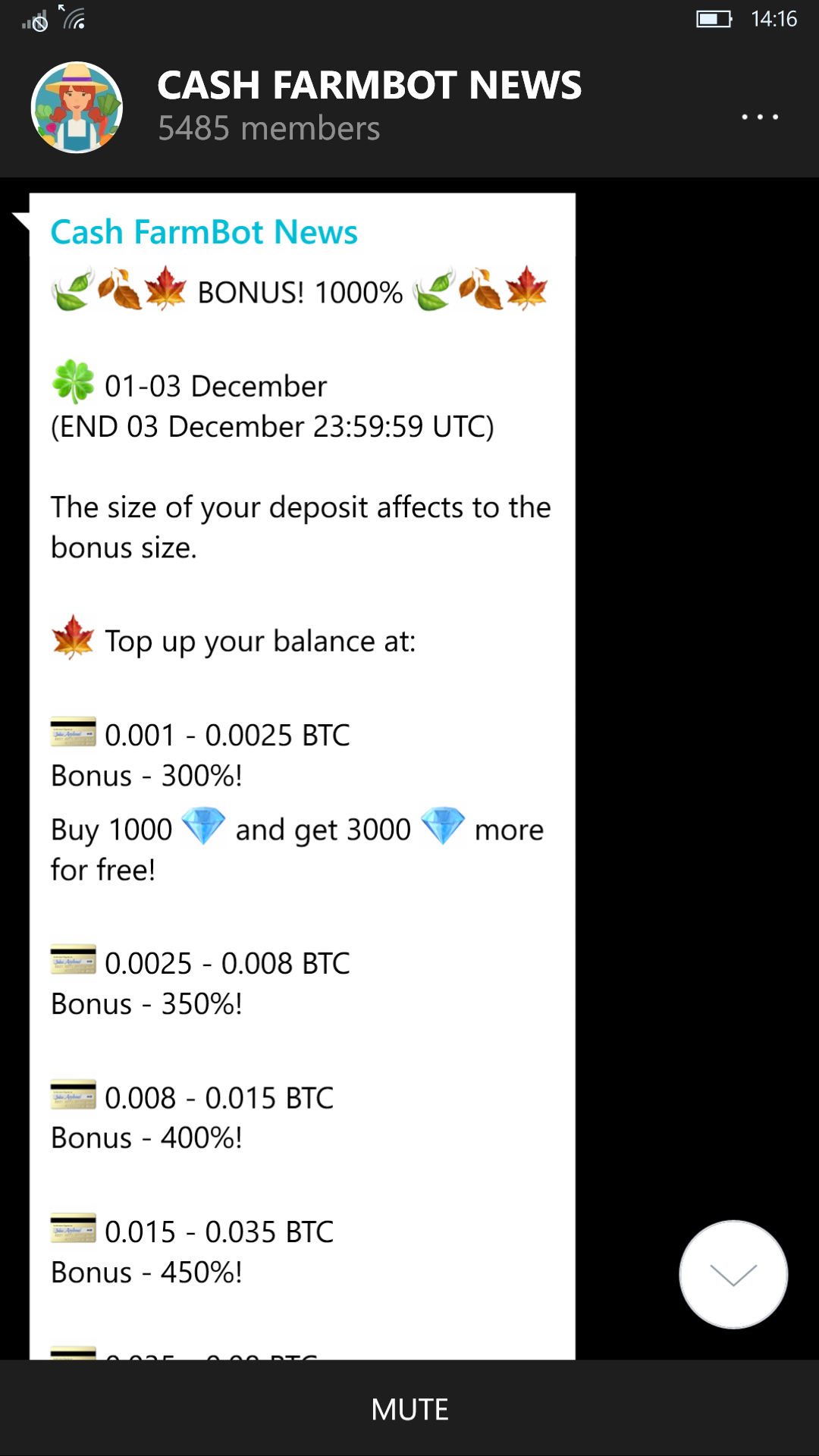Open channel info from the CASH FARMBOT NEWS title

(x=369, y=85)
